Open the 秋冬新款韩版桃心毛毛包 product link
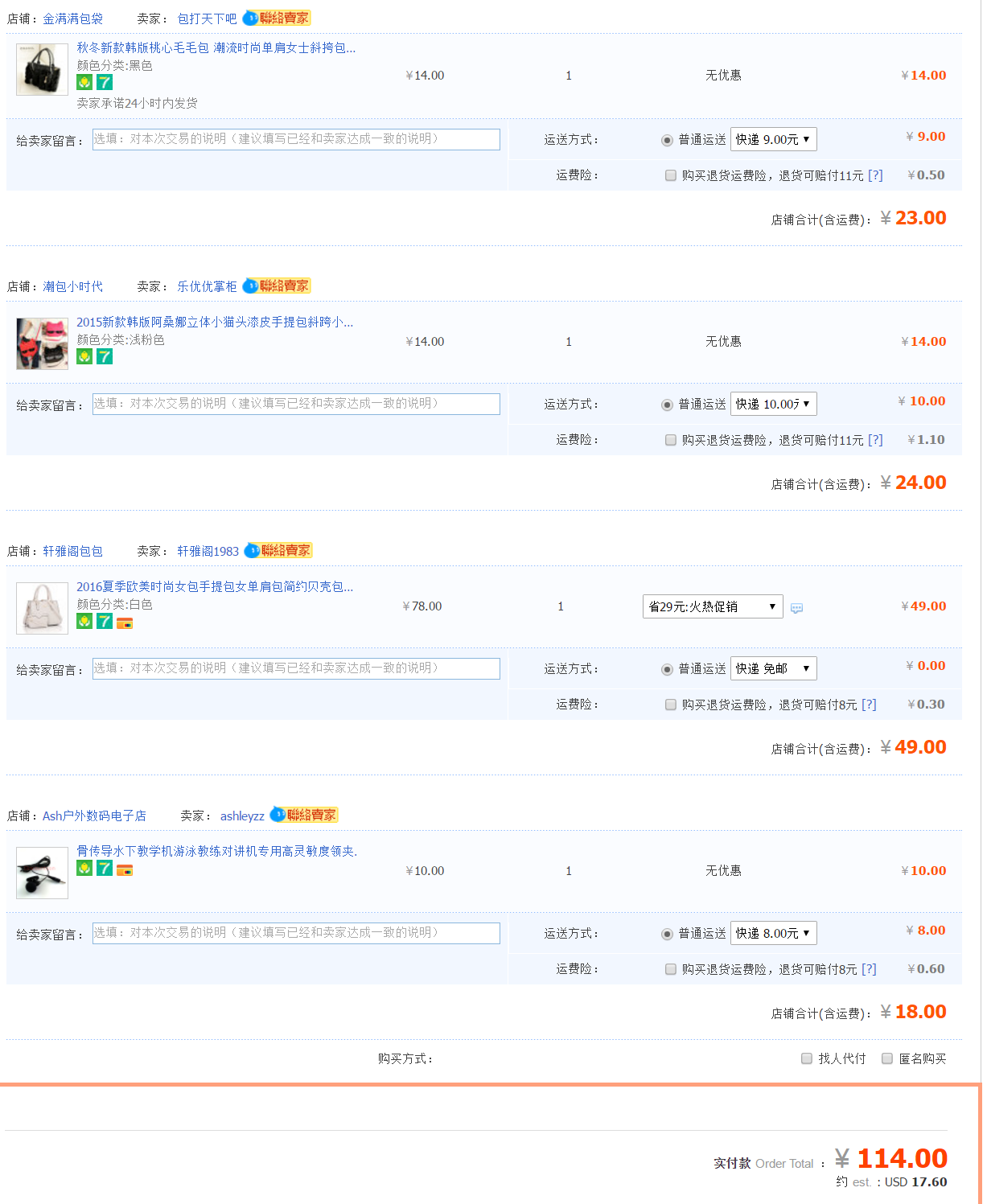Screen dimensions: 987x1204 (216, 48)
